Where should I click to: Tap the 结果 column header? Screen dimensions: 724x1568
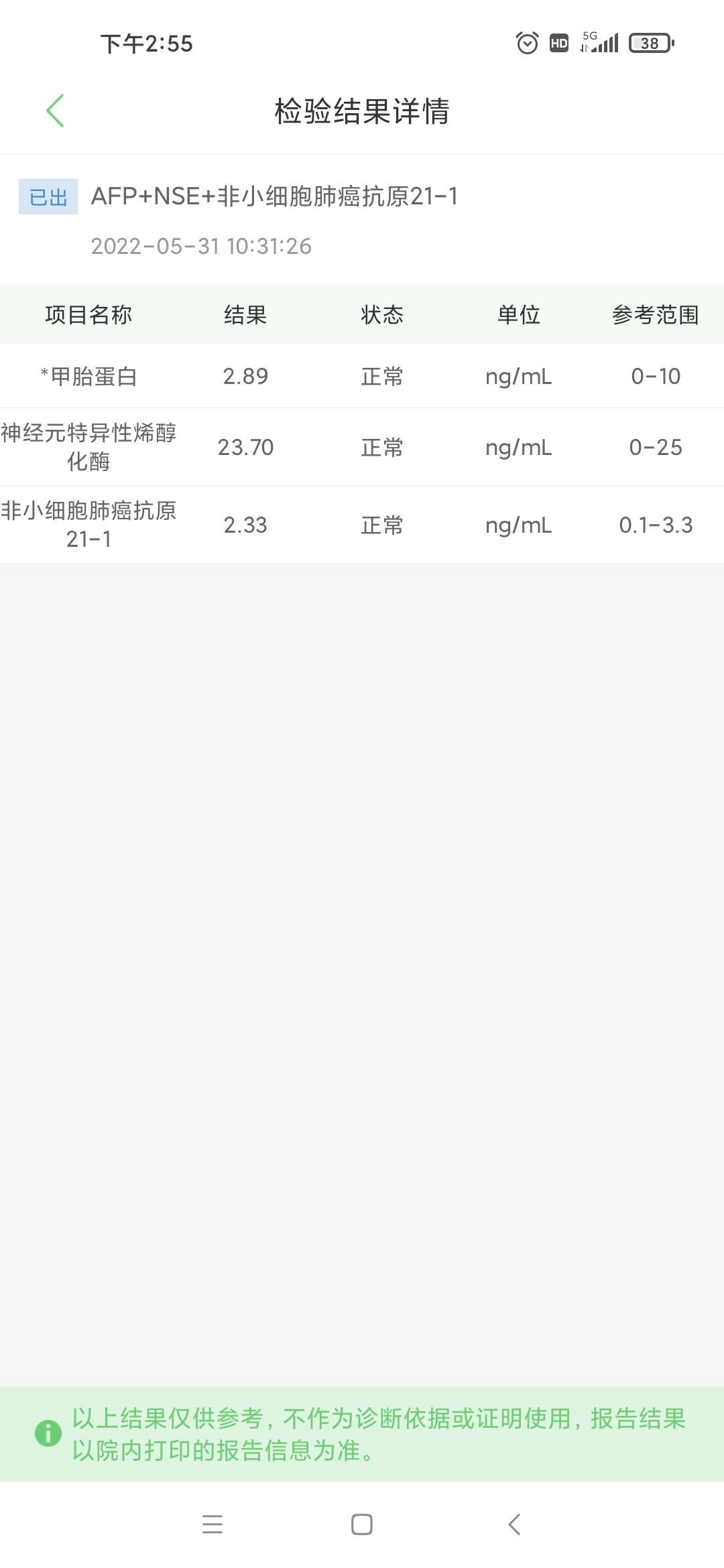click(x=245, y=314)
